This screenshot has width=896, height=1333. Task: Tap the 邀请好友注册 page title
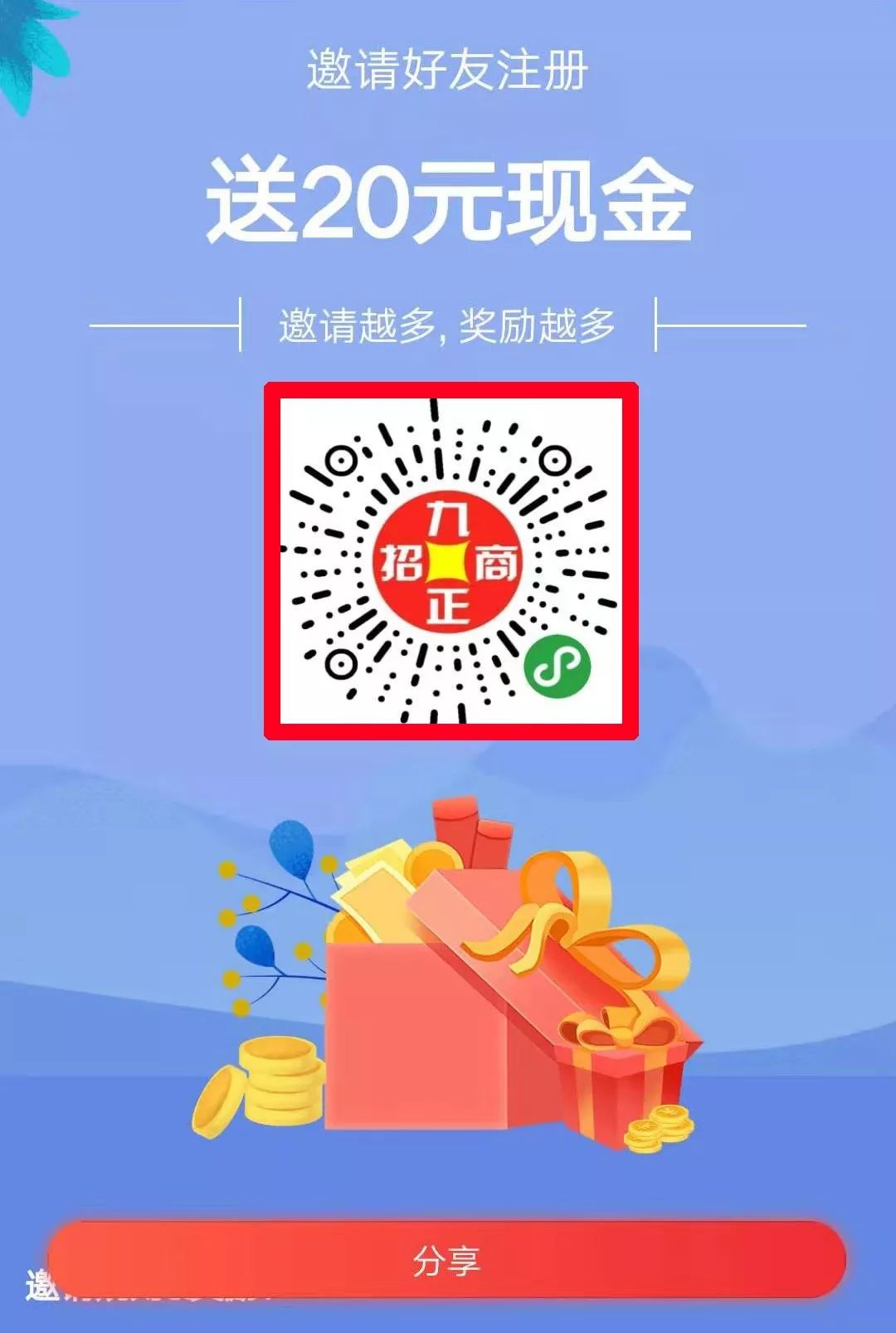[x=448, y=66]
